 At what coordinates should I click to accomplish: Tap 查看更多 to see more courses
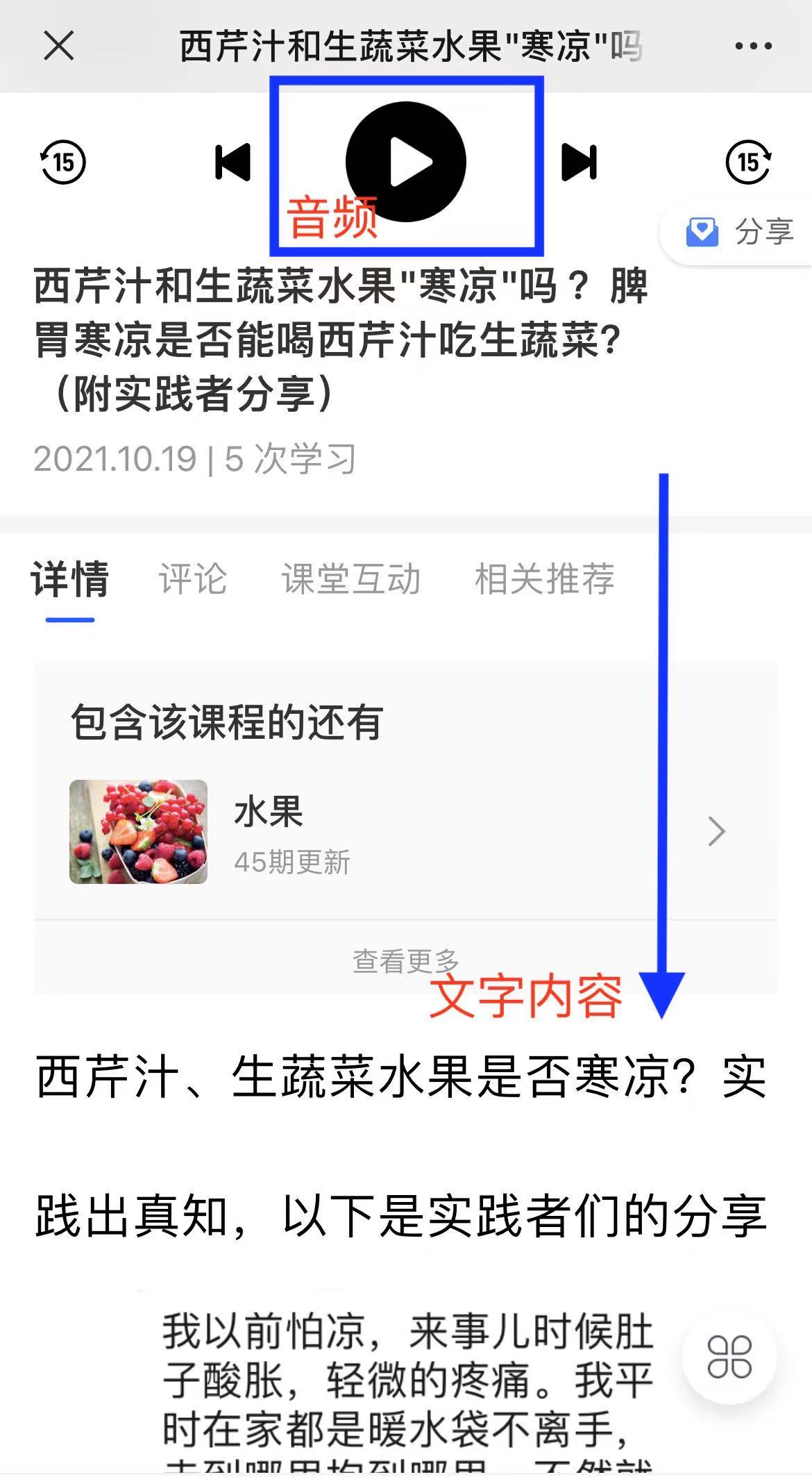coord(405,961)
